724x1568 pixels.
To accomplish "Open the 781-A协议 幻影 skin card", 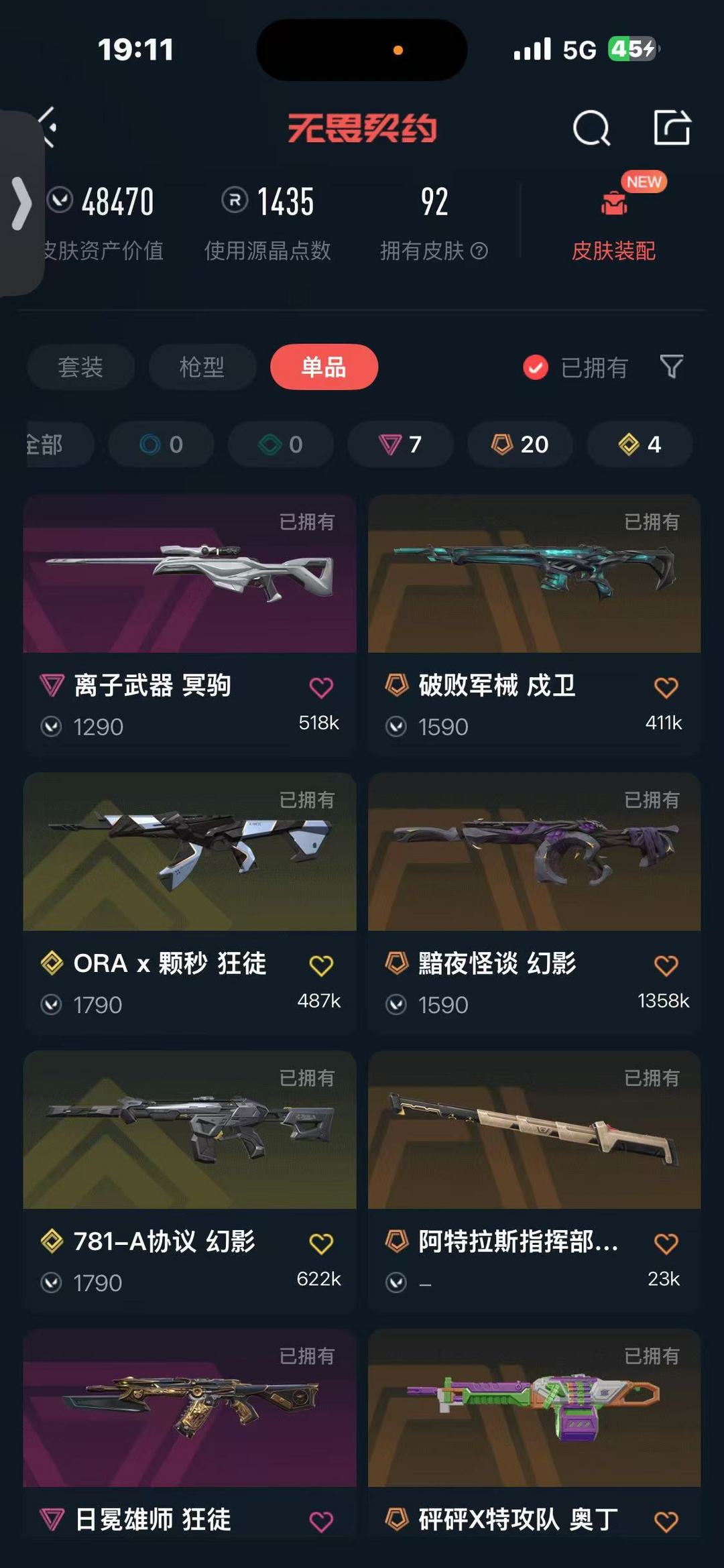I will pyautogui.click(x=190, y=1181).
